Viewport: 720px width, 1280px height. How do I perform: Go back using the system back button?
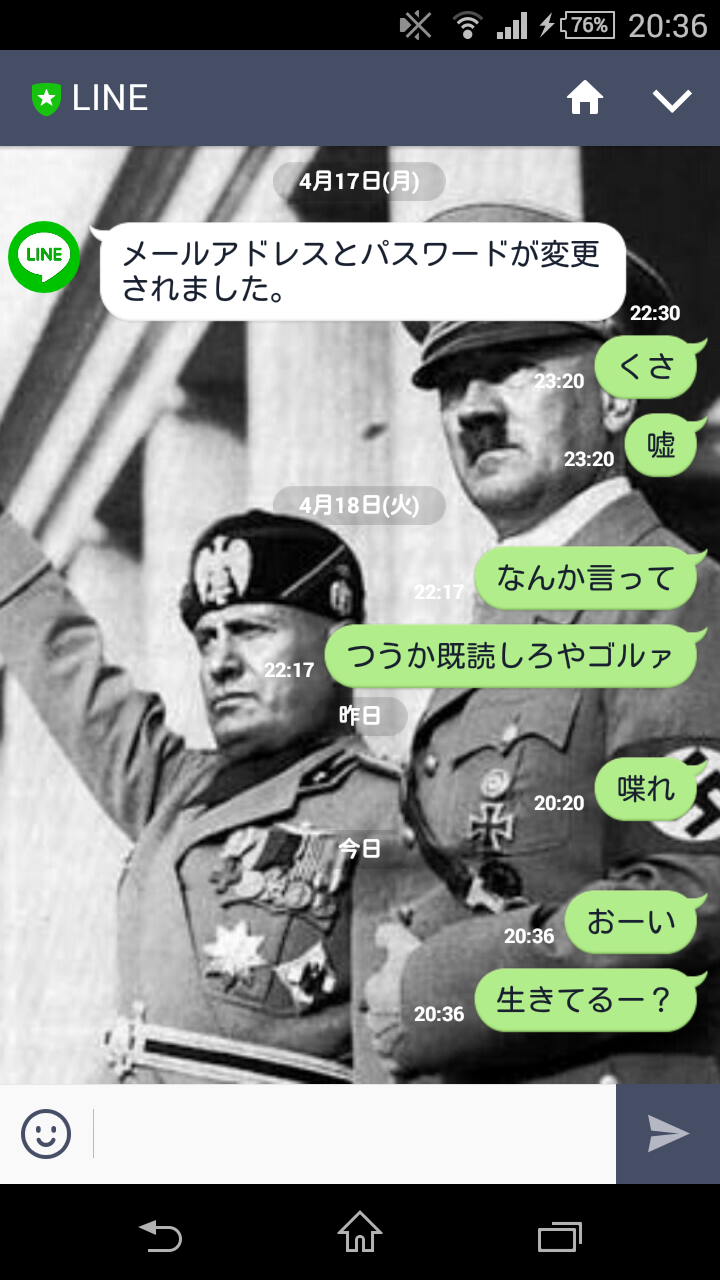160,1235
